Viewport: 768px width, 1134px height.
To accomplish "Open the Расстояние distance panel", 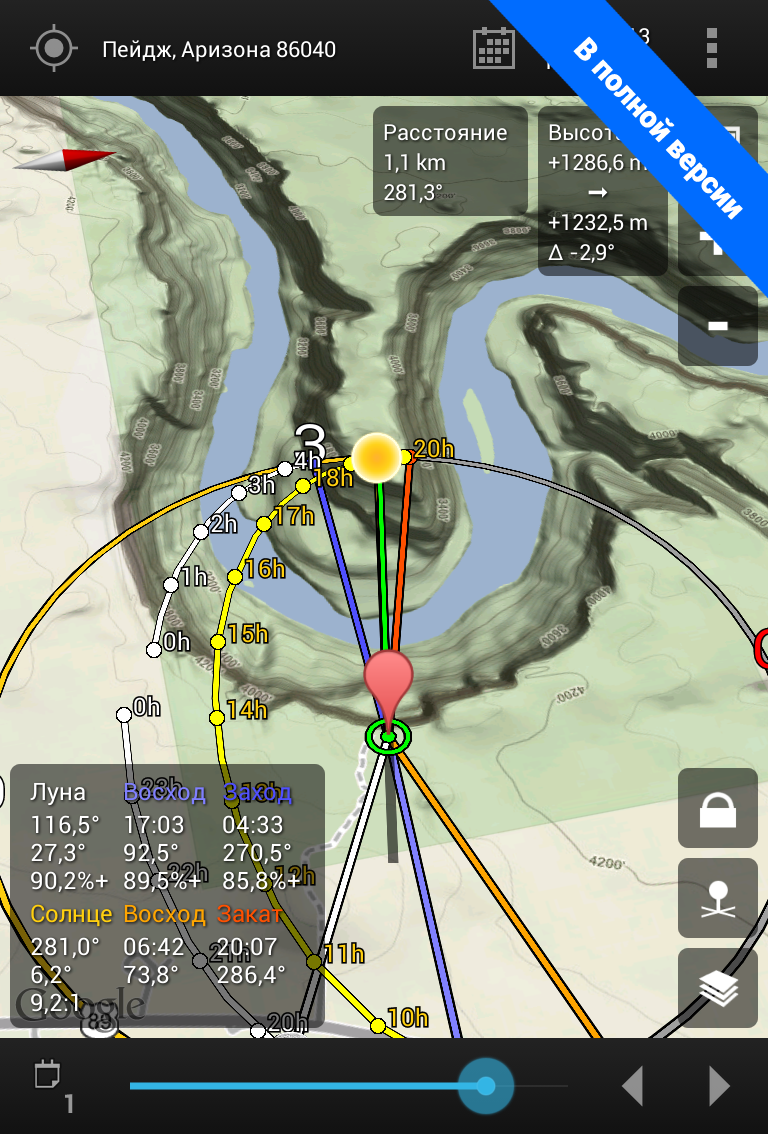I will point(449,162).
